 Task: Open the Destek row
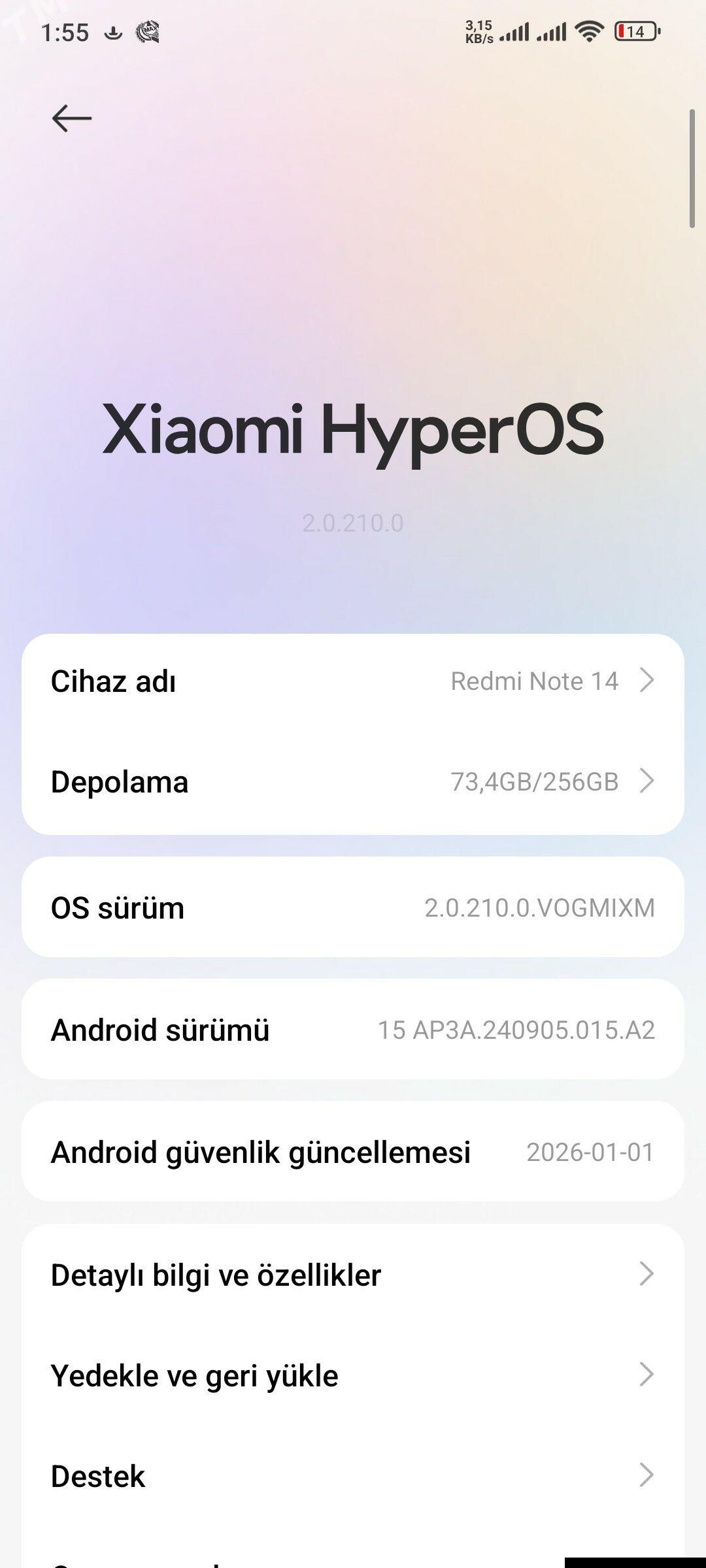click(353, 1476)
